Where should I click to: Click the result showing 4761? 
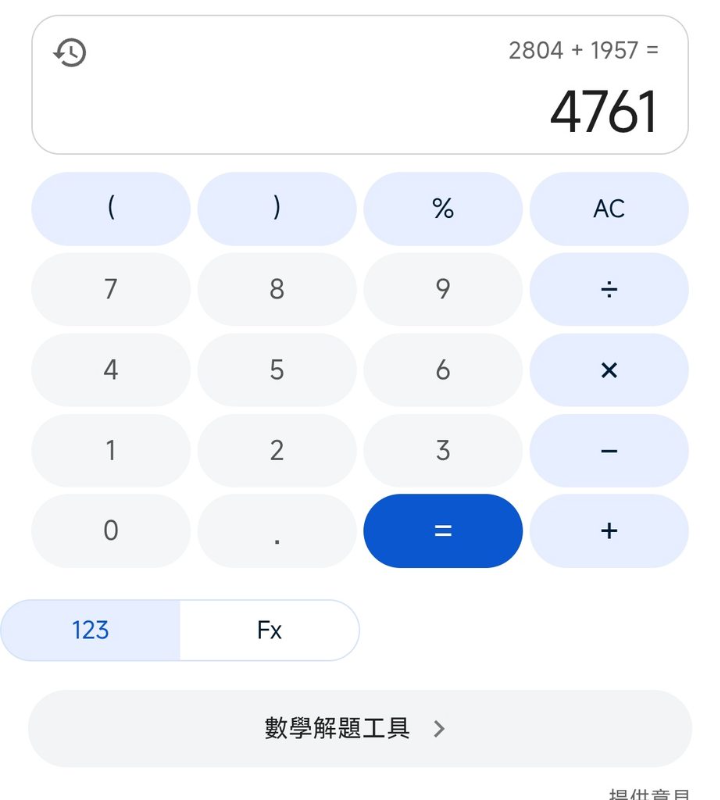point(604,111)
